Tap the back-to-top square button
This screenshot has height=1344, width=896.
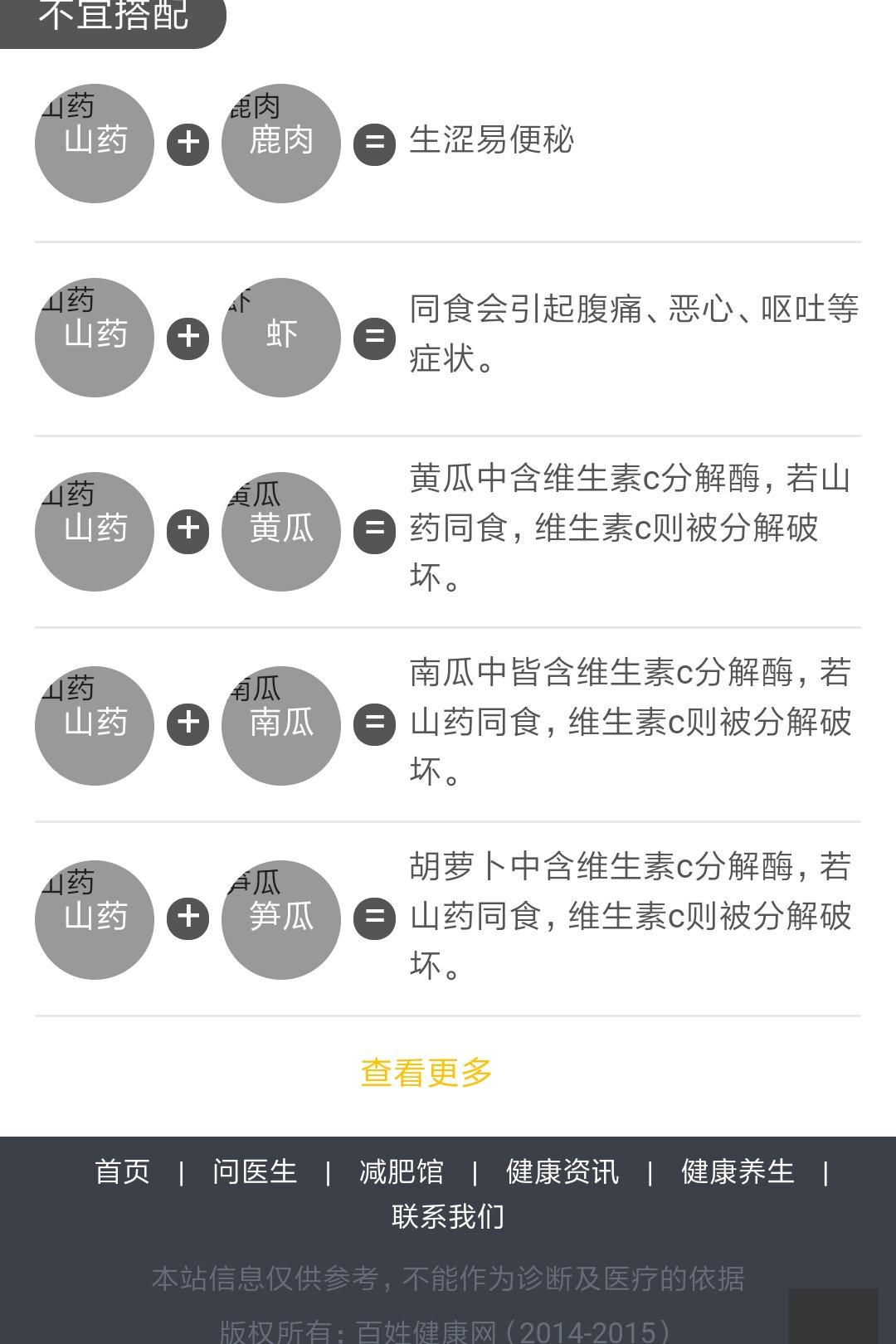(833, 1317)
